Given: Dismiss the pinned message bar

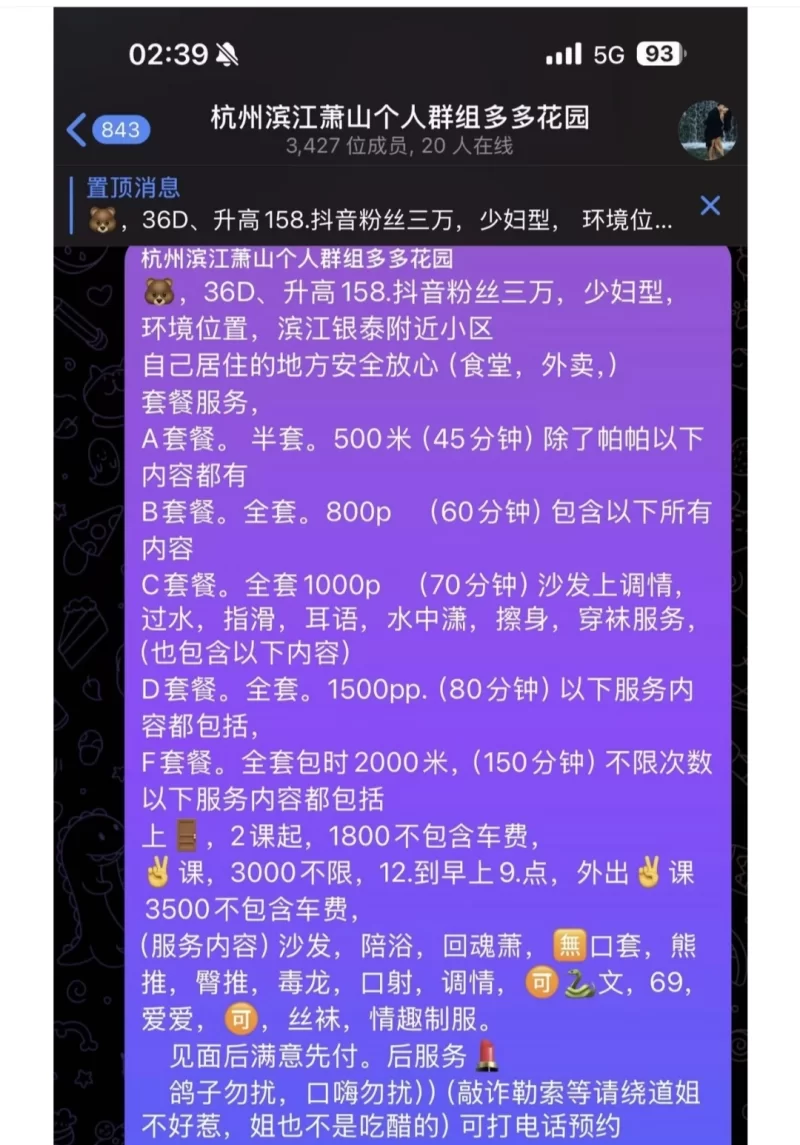Looking at the screenshot, I should click(x=710, y=206).
